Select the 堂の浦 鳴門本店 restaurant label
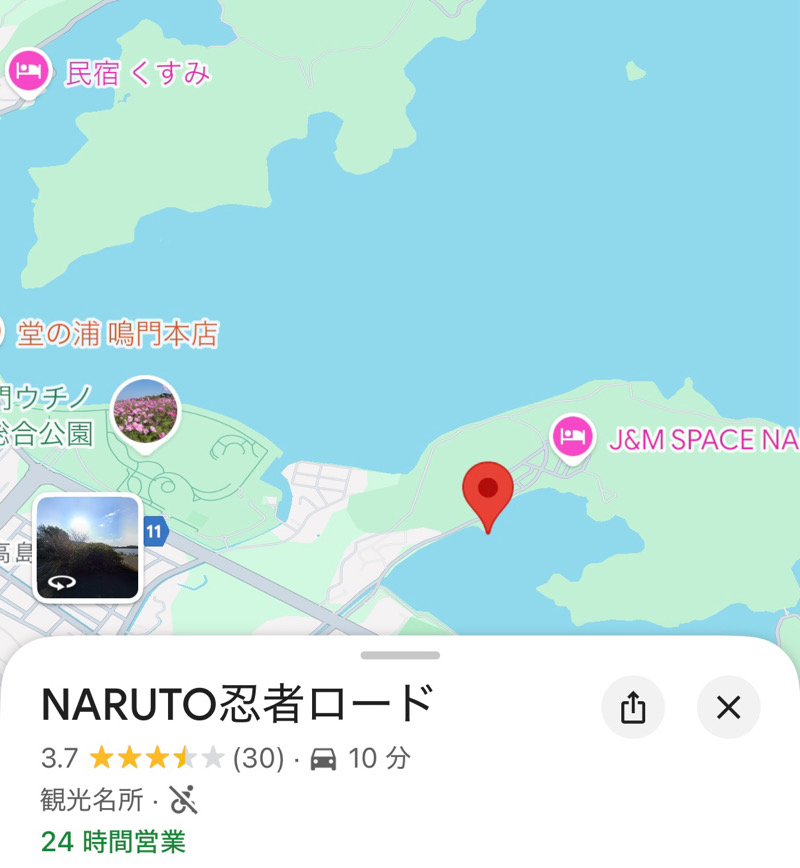The height and width of the screenshot is (868, 800). click(x=117, y=334)
